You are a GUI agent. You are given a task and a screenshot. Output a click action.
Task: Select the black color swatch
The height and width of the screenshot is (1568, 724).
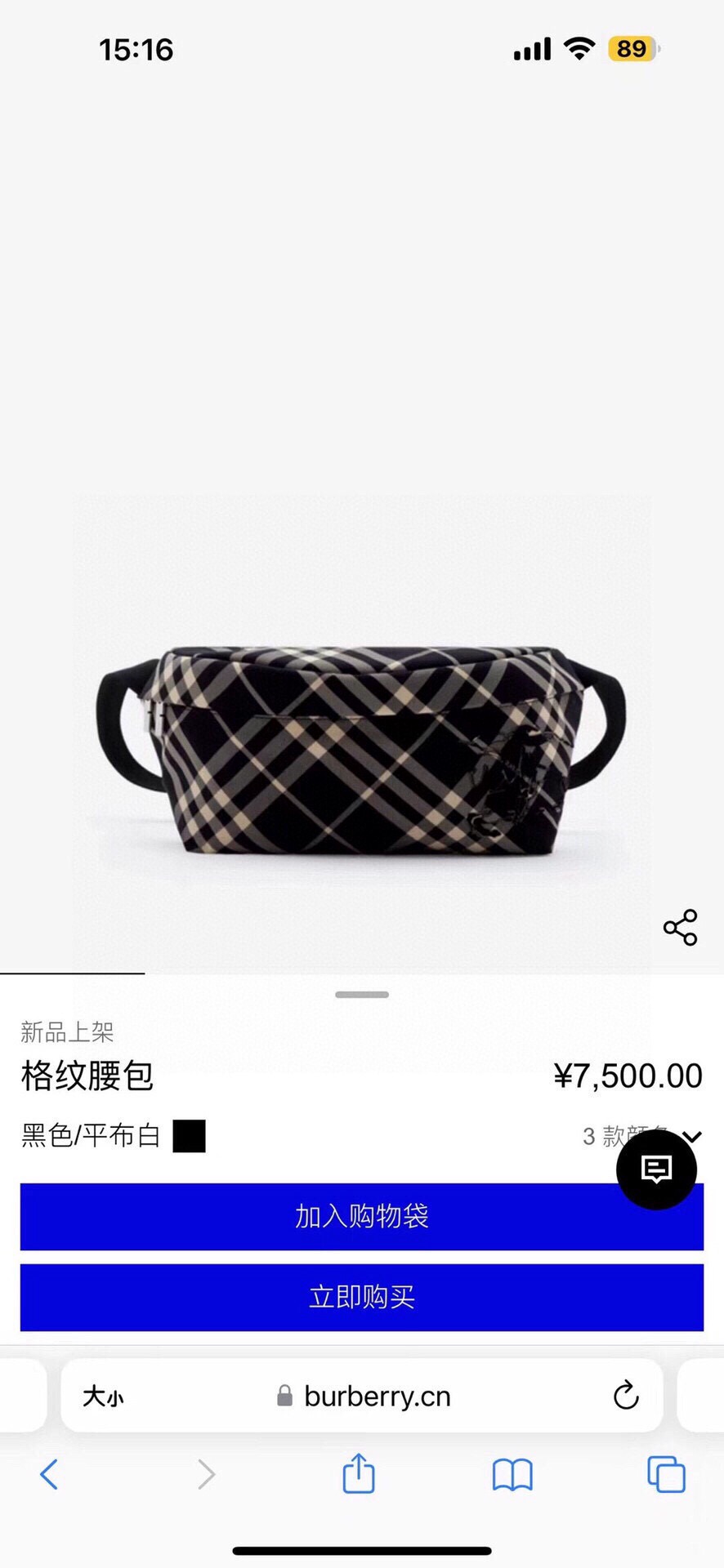(189, 1136)
